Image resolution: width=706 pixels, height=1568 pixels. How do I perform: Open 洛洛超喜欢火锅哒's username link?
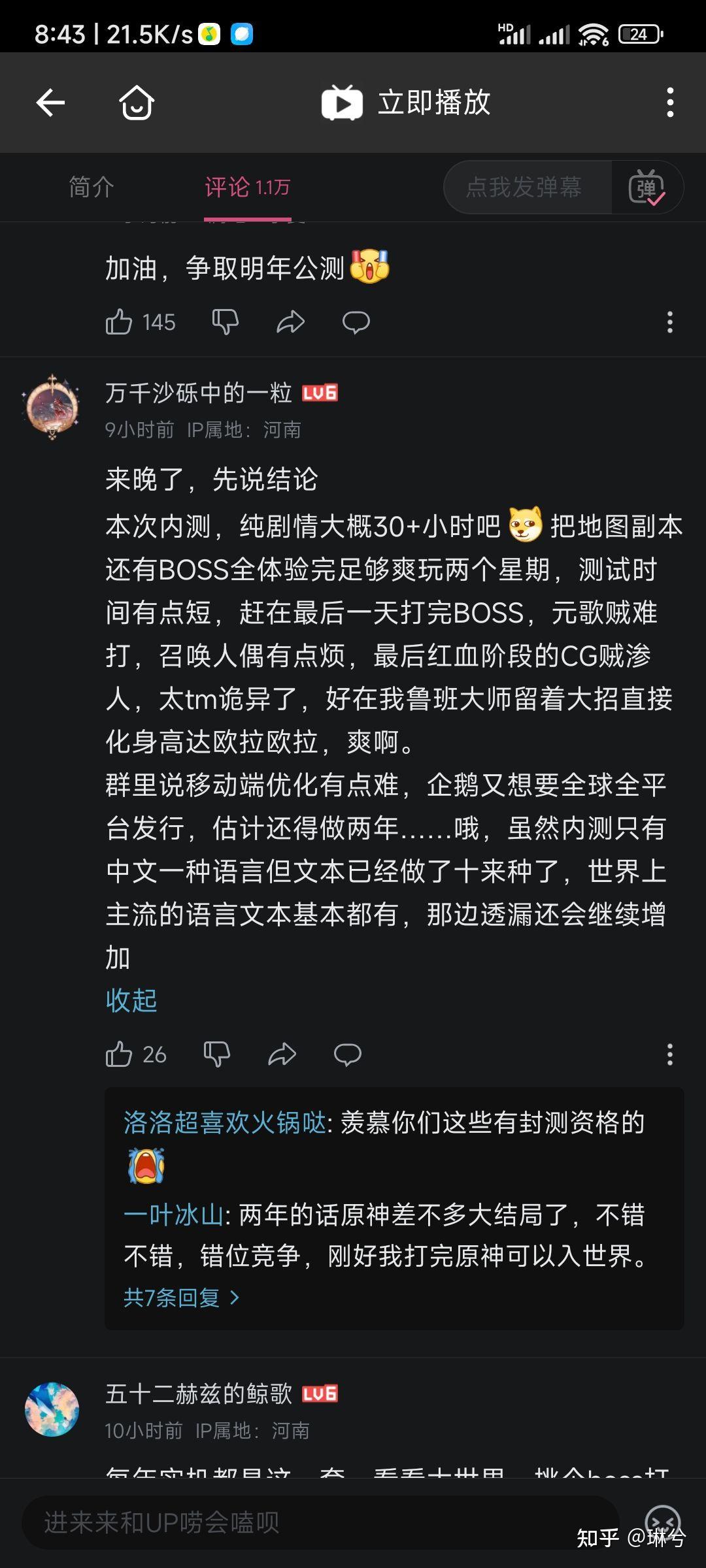(224, 1122)
